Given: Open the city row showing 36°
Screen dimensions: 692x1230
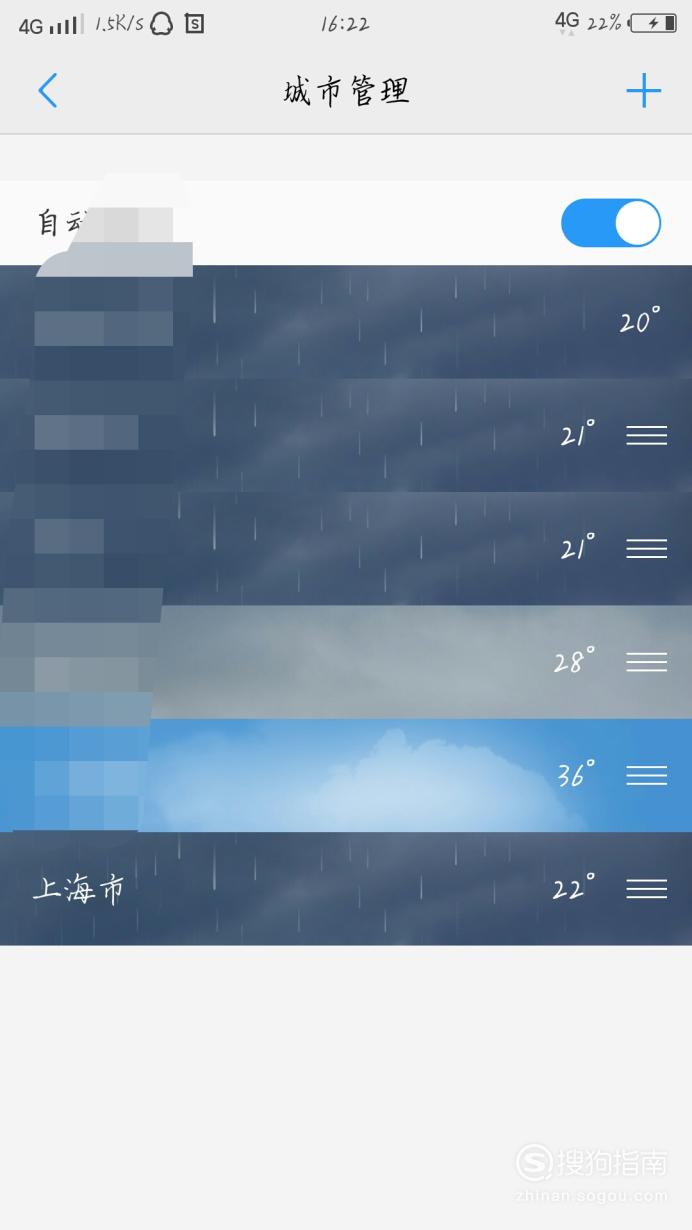Looking at the screenshot, I should tap(346, 775).
